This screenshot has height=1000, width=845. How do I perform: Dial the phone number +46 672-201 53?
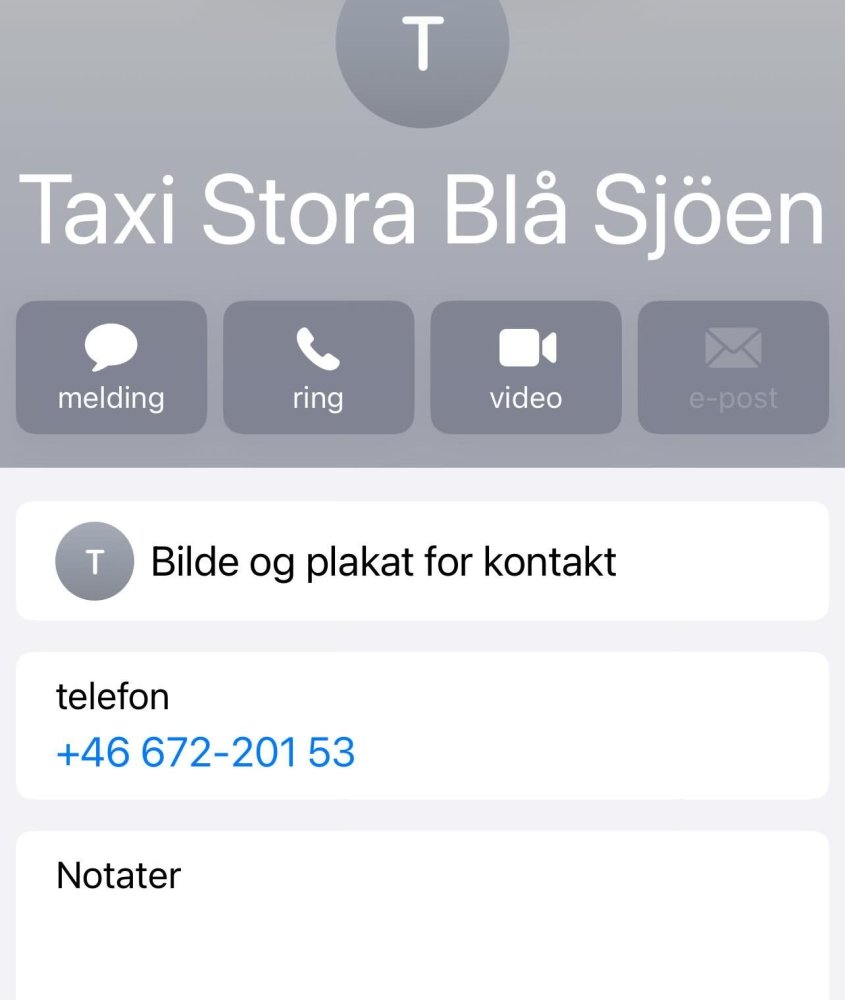click(x=206, y=752)
